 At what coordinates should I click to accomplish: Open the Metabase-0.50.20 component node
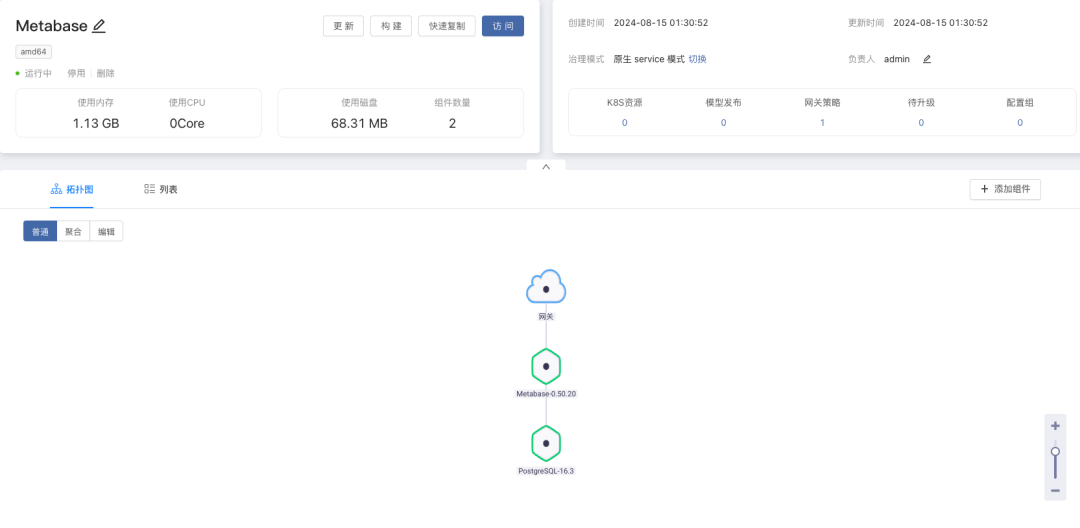point(546,366)
